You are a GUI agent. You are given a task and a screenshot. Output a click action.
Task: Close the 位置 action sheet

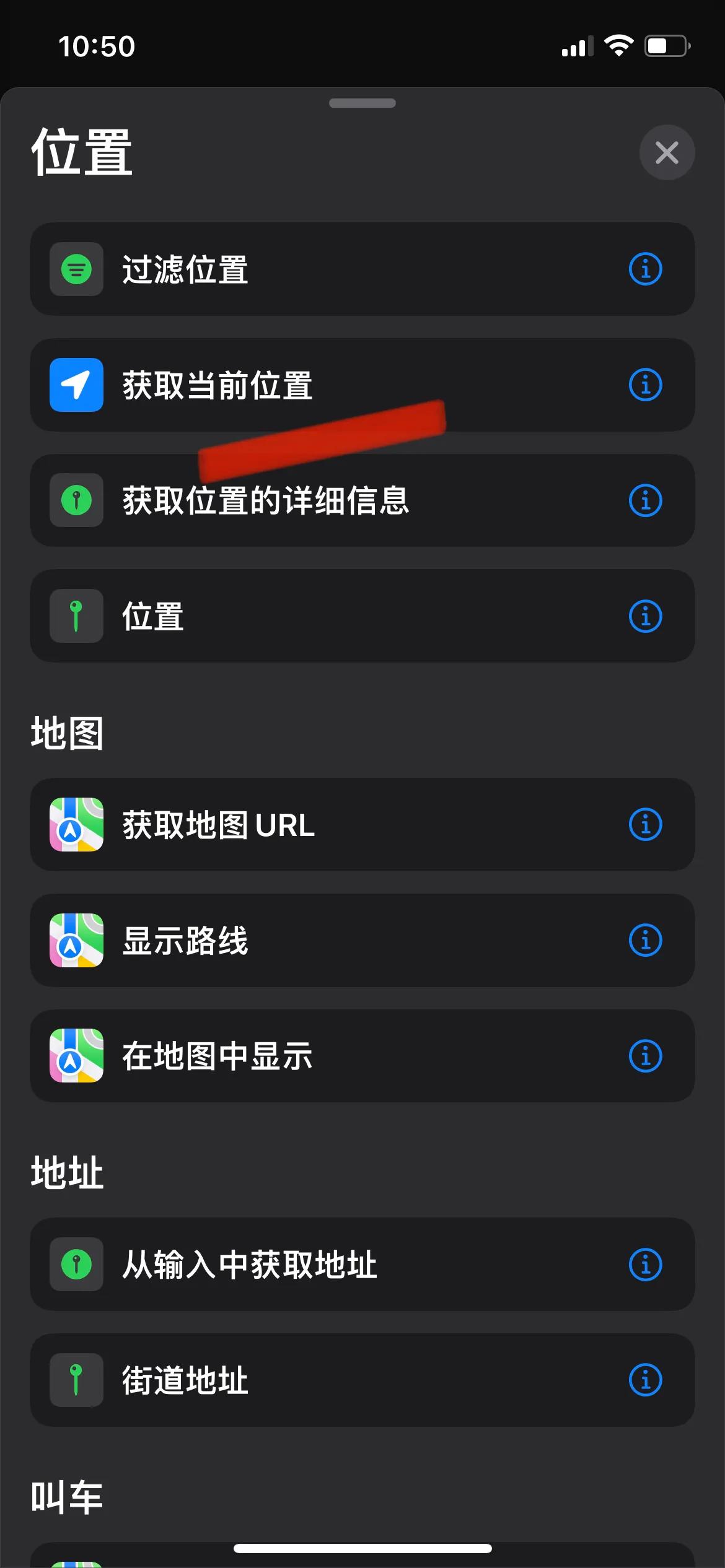(x=667, y=152)
